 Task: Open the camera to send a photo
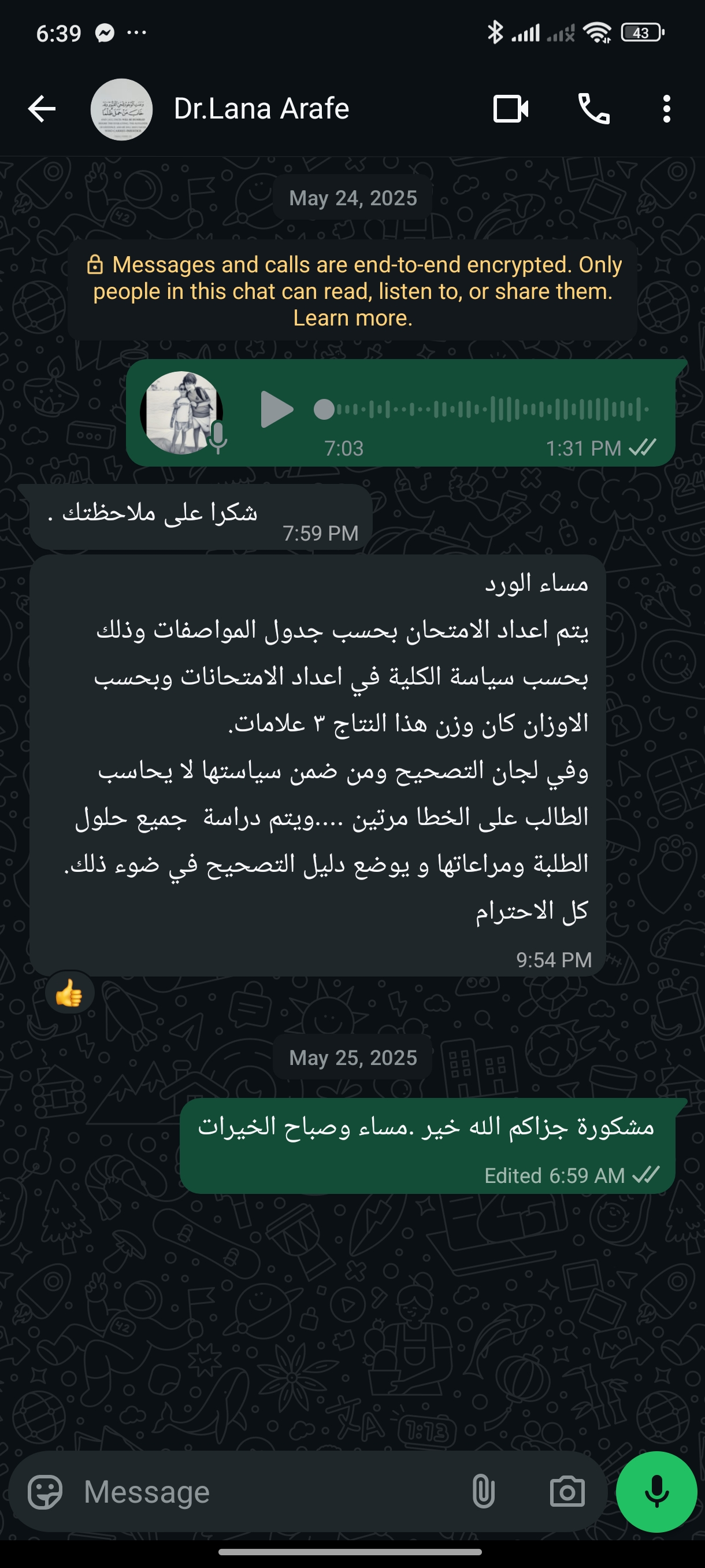[x=567, y=1492]
